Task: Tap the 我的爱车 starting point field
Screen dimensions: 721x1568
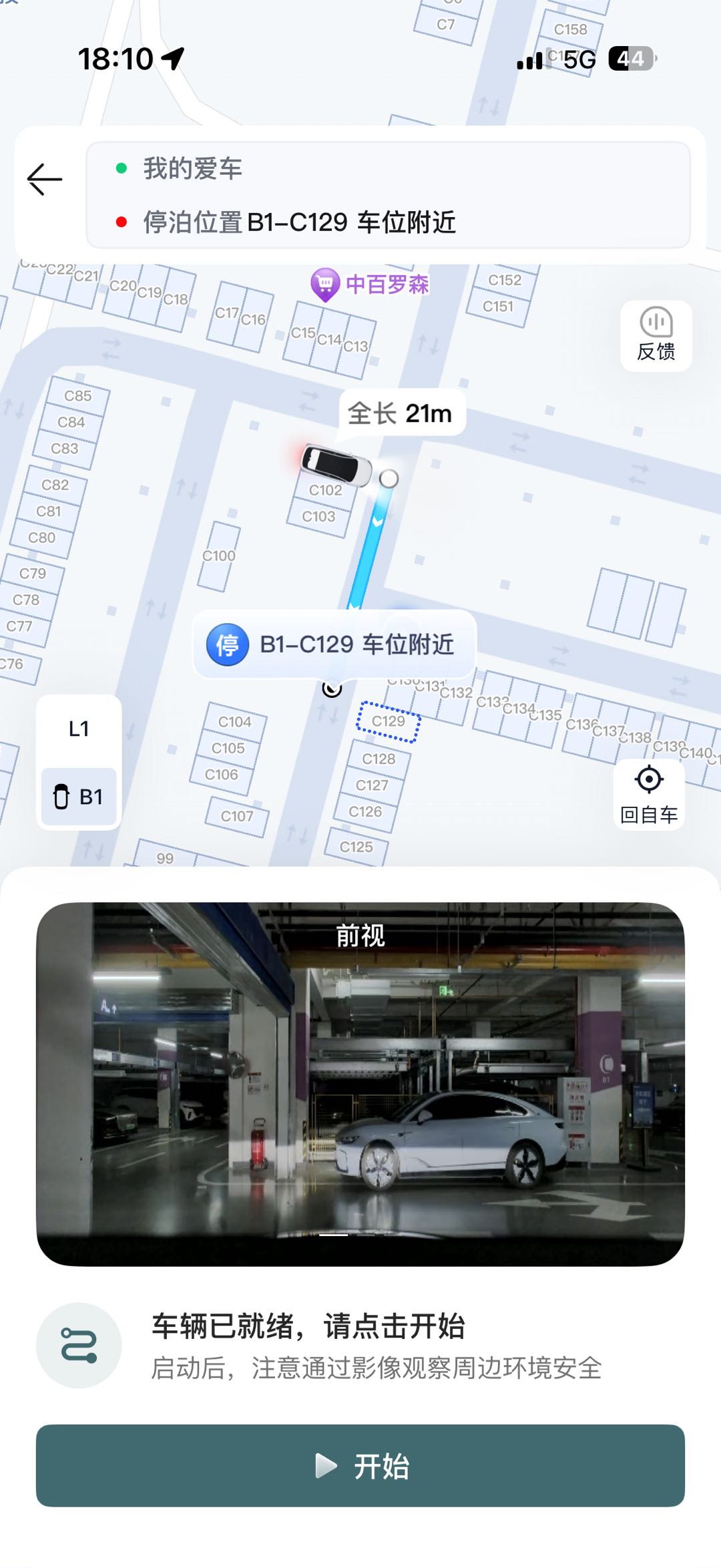Action: tap(192, 168)
